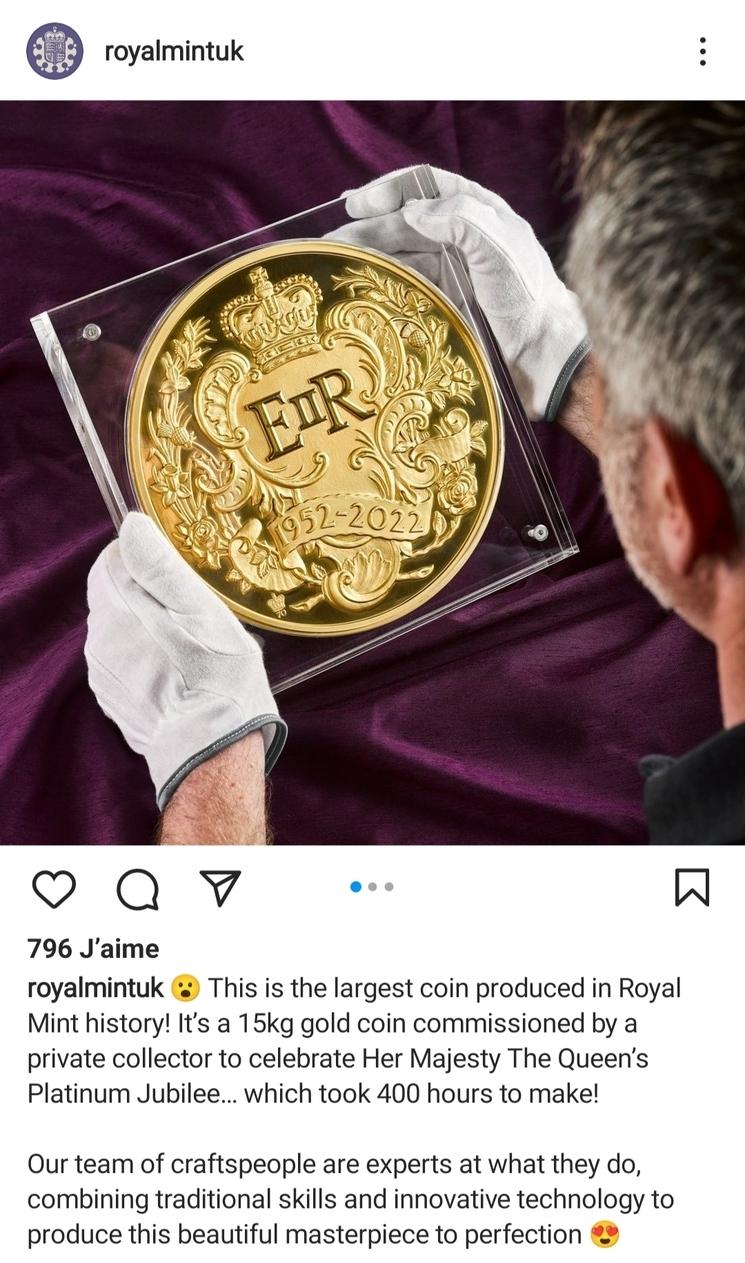Save the post with the bookmark icon

point(692,887)
